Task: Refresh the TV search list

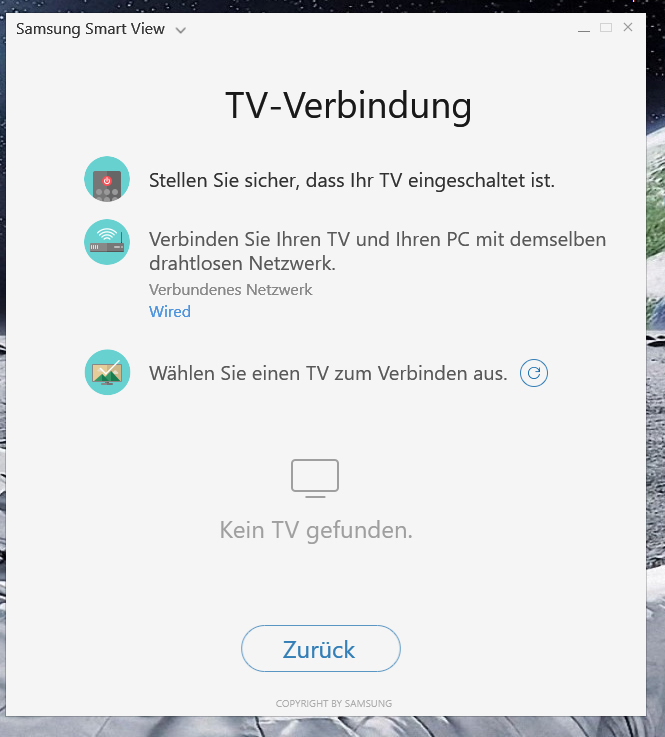Action: point(534,374)
